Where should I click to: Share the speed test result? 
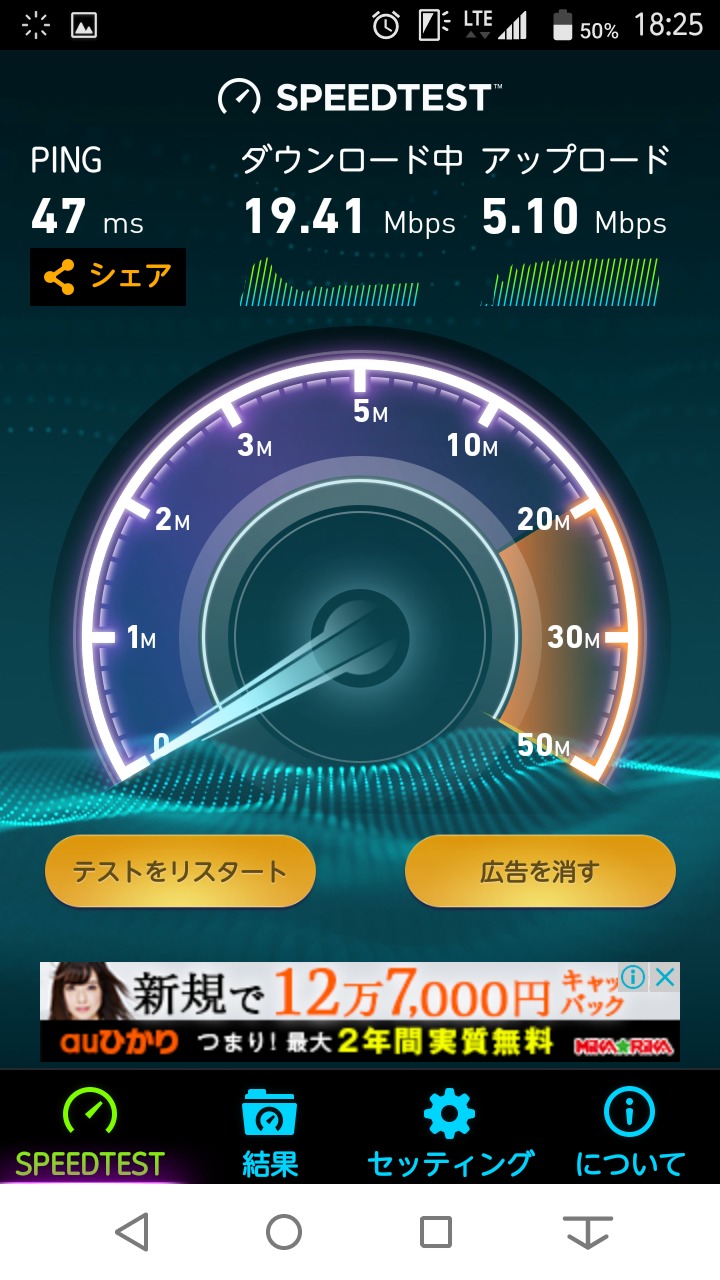(x=108, y=277)
